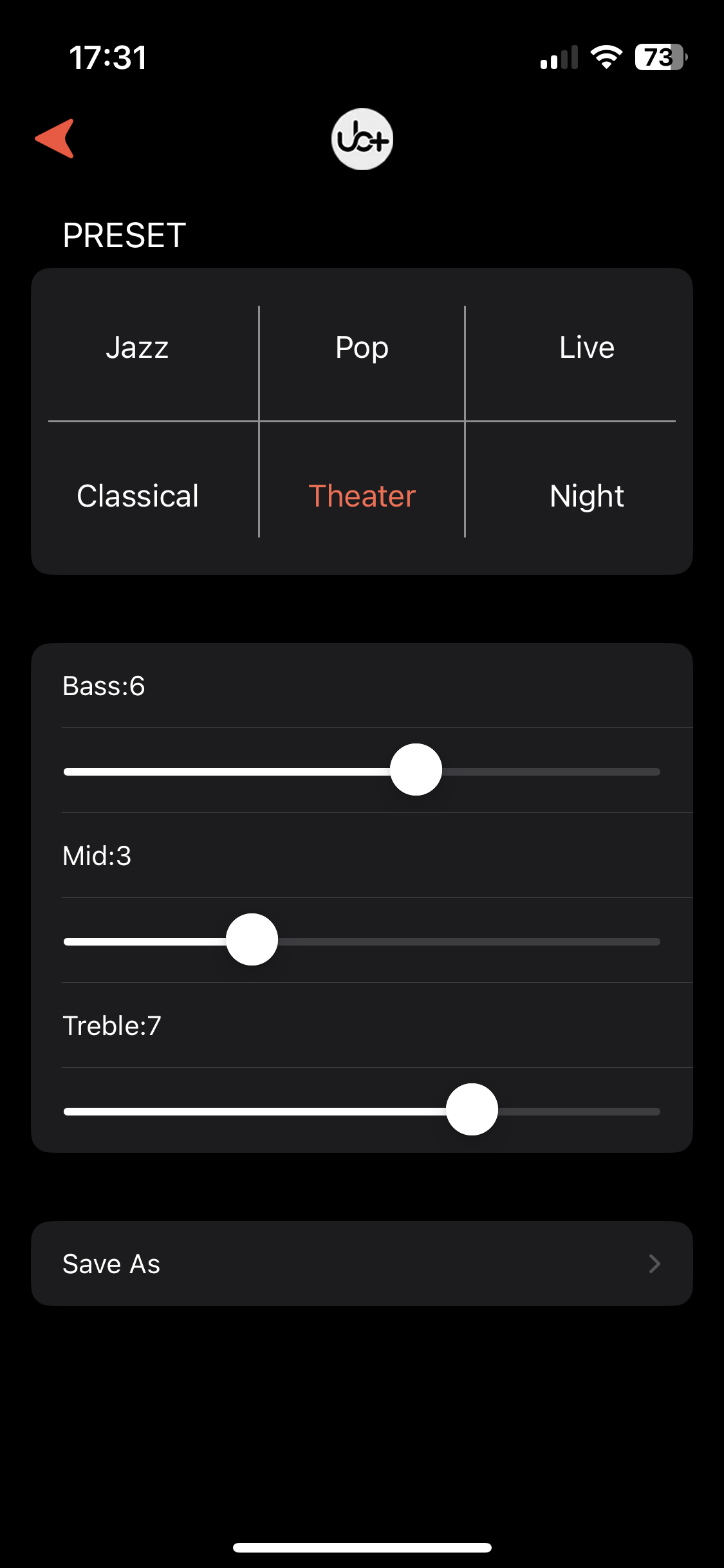Viewport: 724px width, 1568px height.
Task: Tap Save As to store current settings
Action: coord(111,1263)
